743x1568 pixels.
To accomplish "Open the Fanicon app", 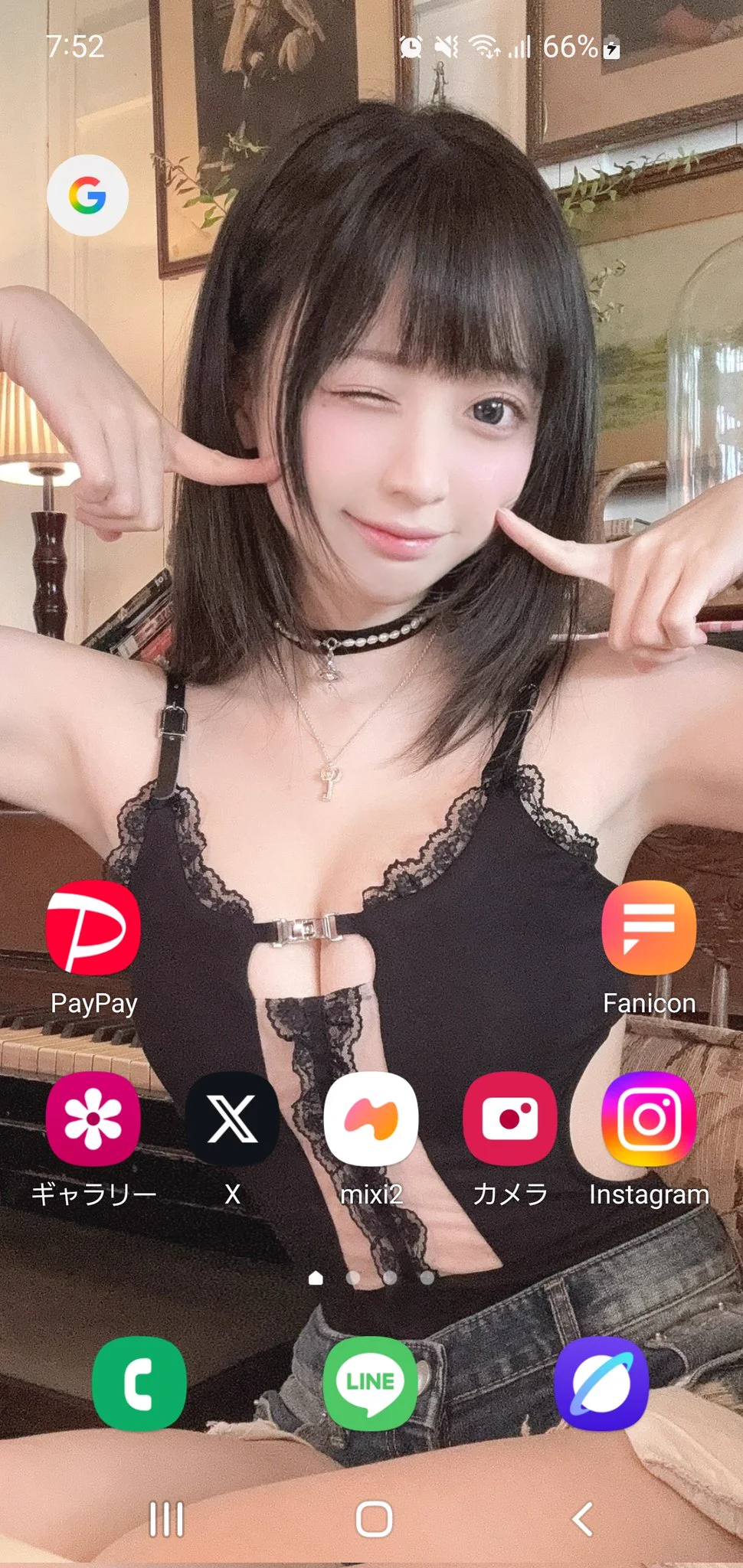I will tap(649, 927).
